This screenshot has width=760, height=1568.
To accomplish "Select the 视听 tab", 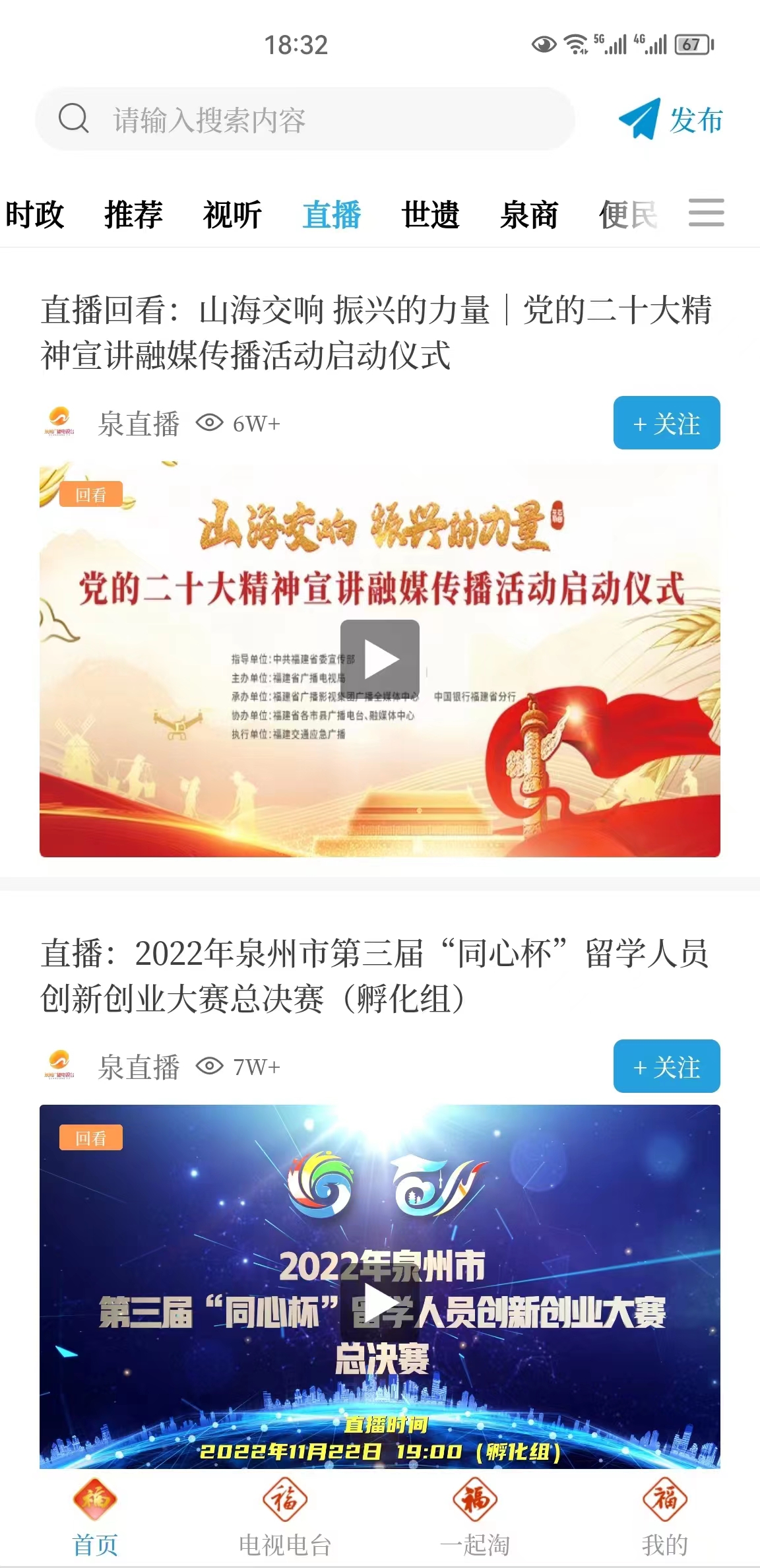I will 232,214.
